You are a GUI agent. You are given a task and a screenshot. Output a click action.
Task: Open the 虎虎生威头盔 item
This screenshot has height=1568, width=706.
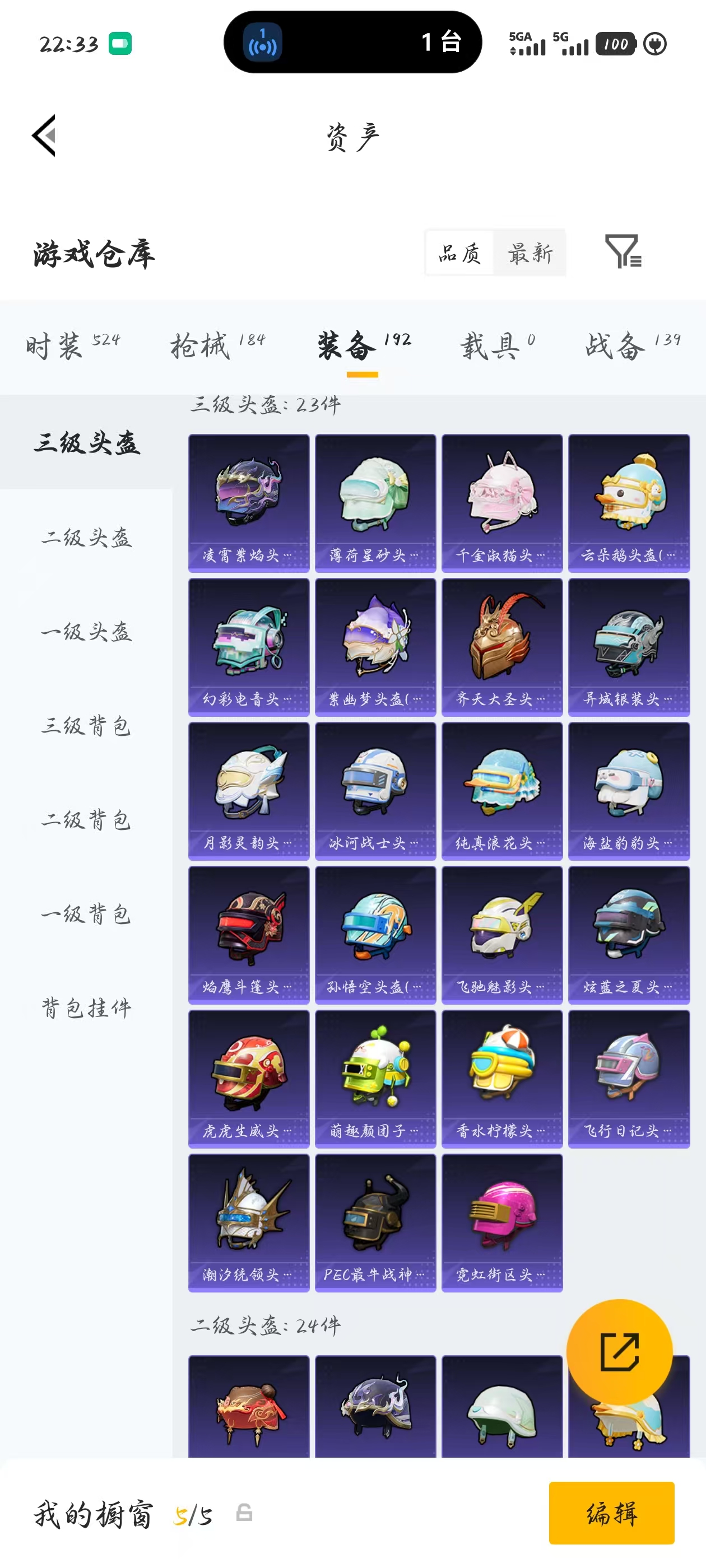coord(249,1079)
